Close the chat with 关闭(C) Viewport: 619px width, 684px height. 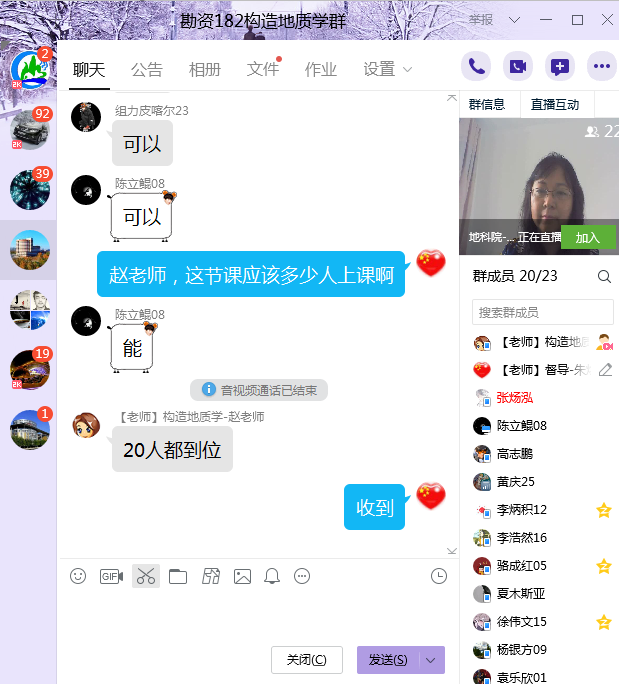coord(306,660)
